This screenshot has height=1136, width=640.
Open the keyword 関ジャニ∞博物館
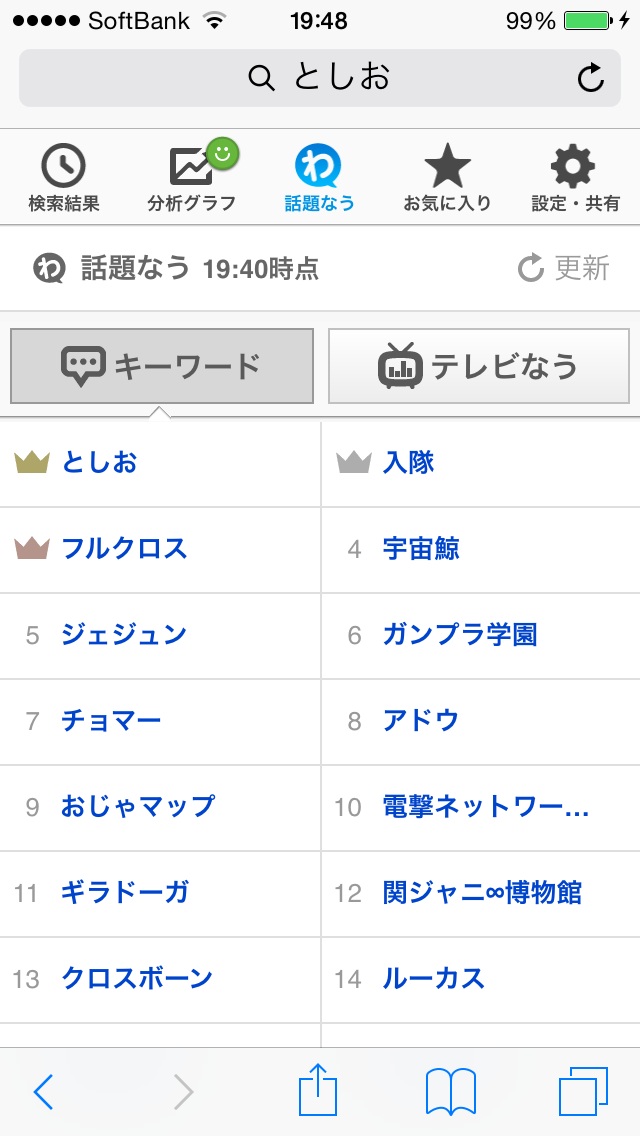481,893
